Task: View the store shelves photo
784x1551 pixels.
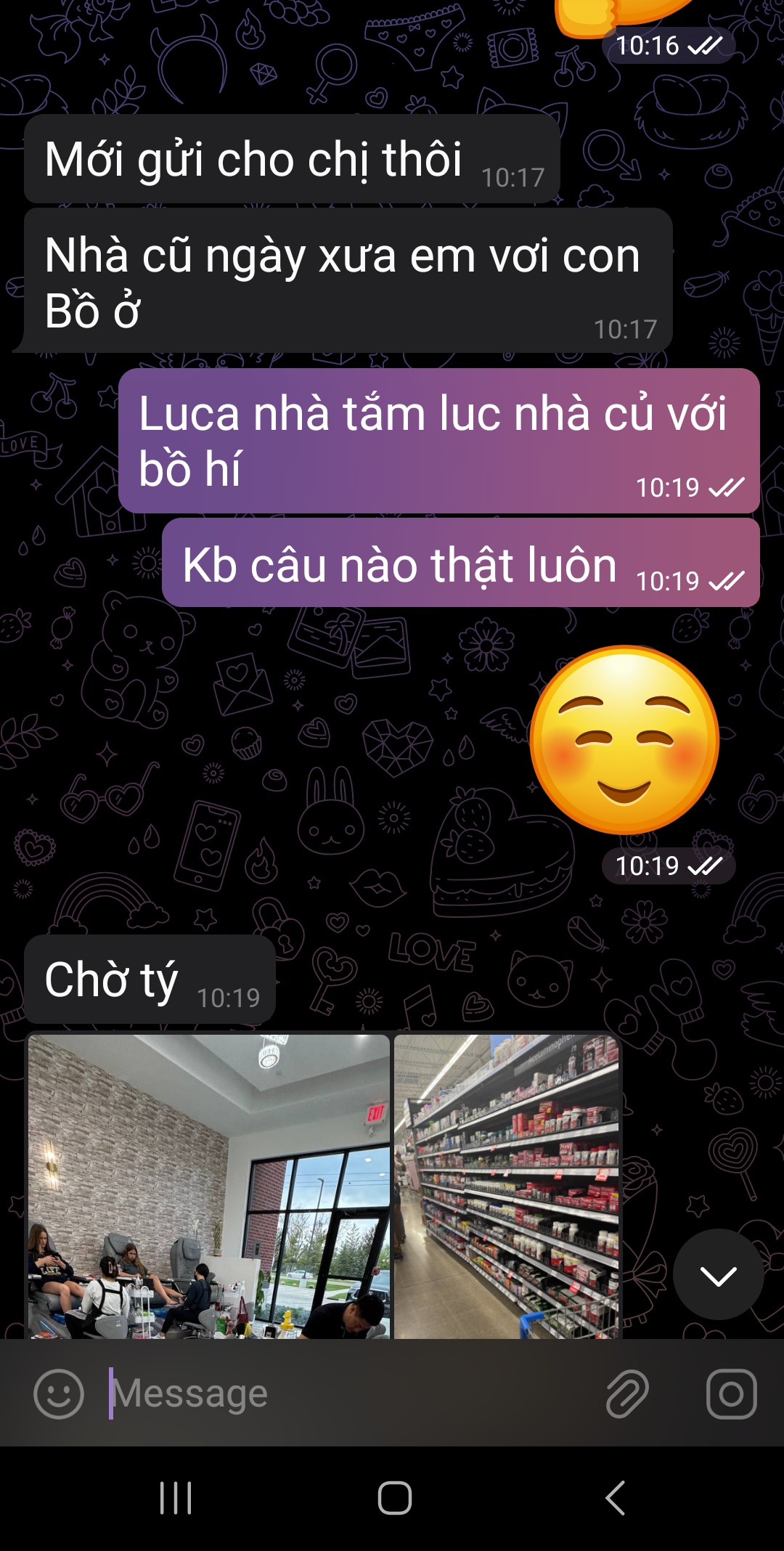Action: pos(507,1186)
